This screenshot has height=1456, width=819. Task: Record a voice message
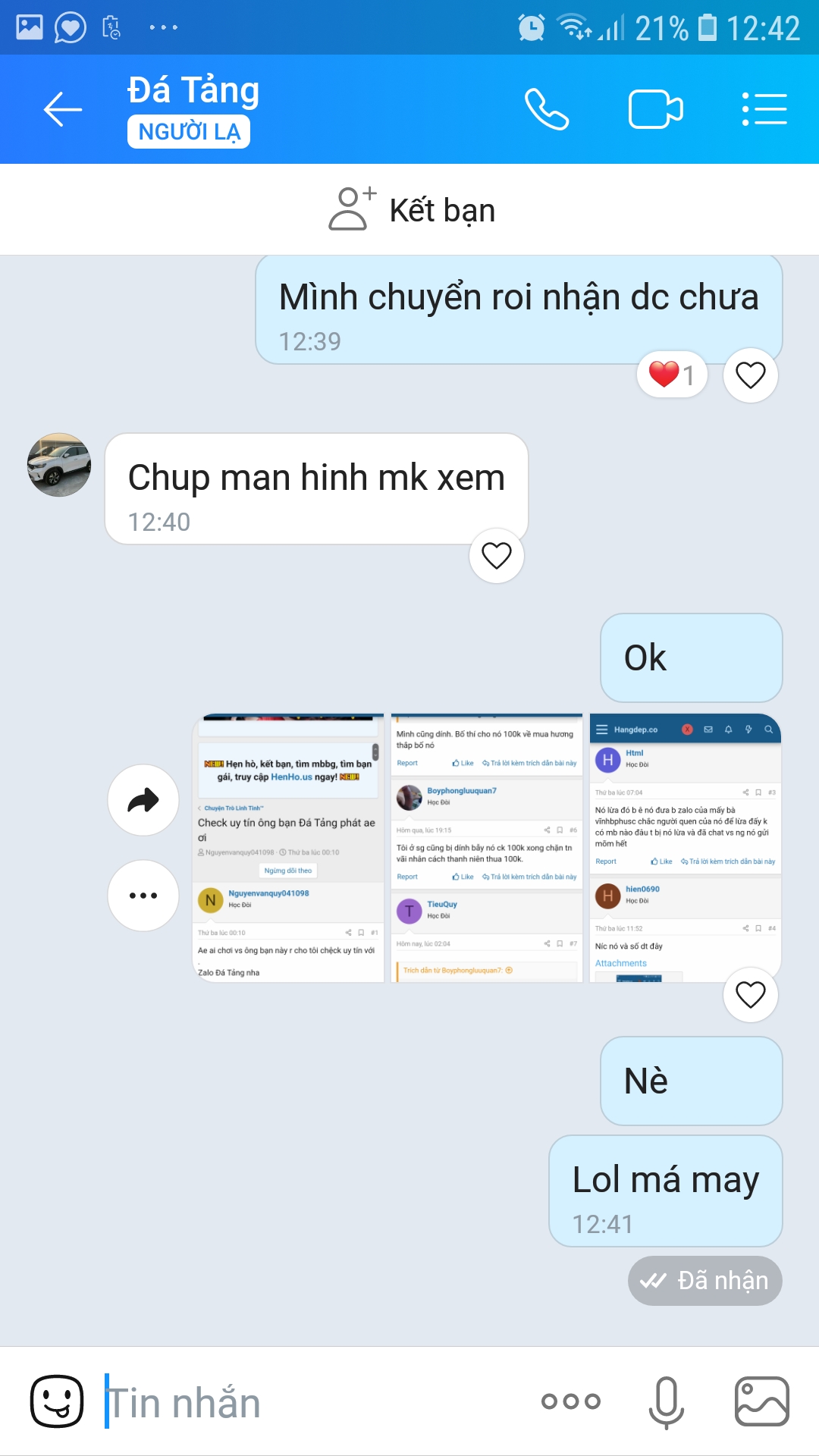pos(667,1402)
